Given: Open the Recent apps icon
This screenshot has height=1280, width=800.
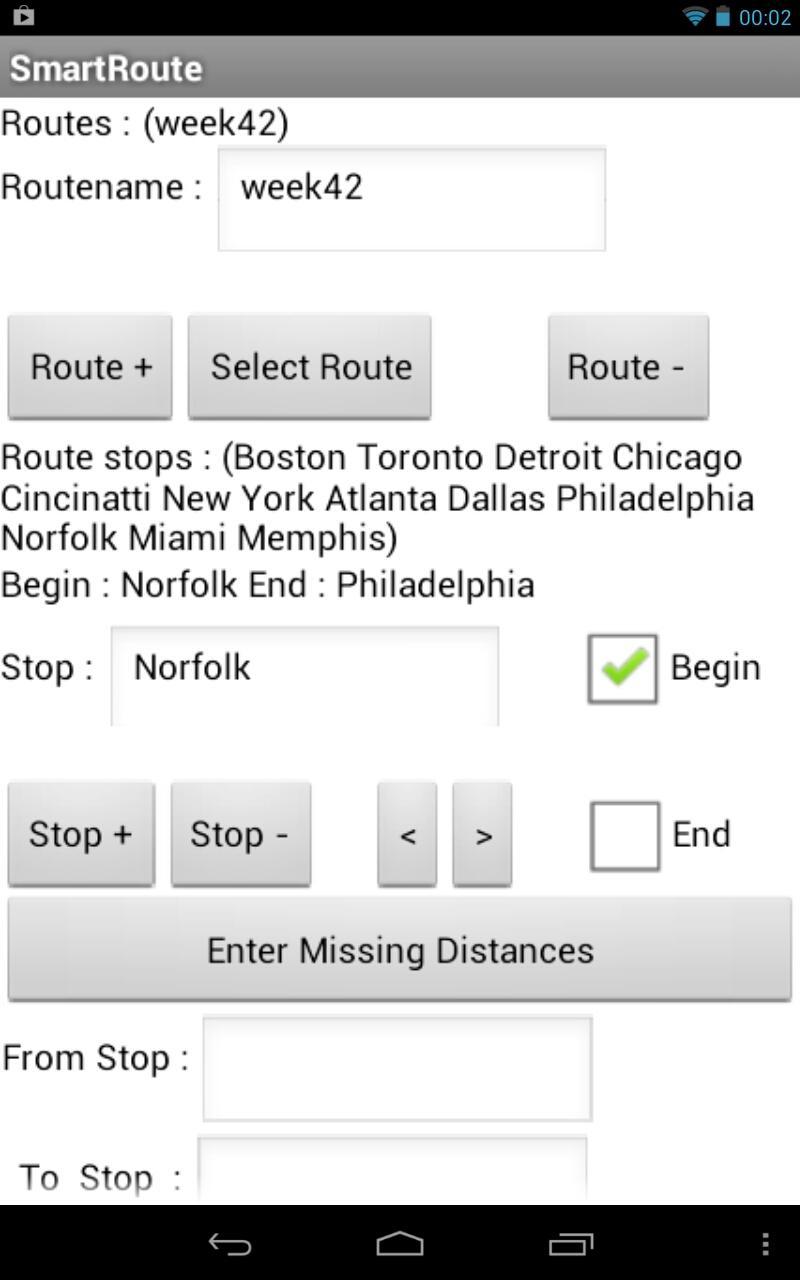Looking at the screenshot, I should 570,1244.
